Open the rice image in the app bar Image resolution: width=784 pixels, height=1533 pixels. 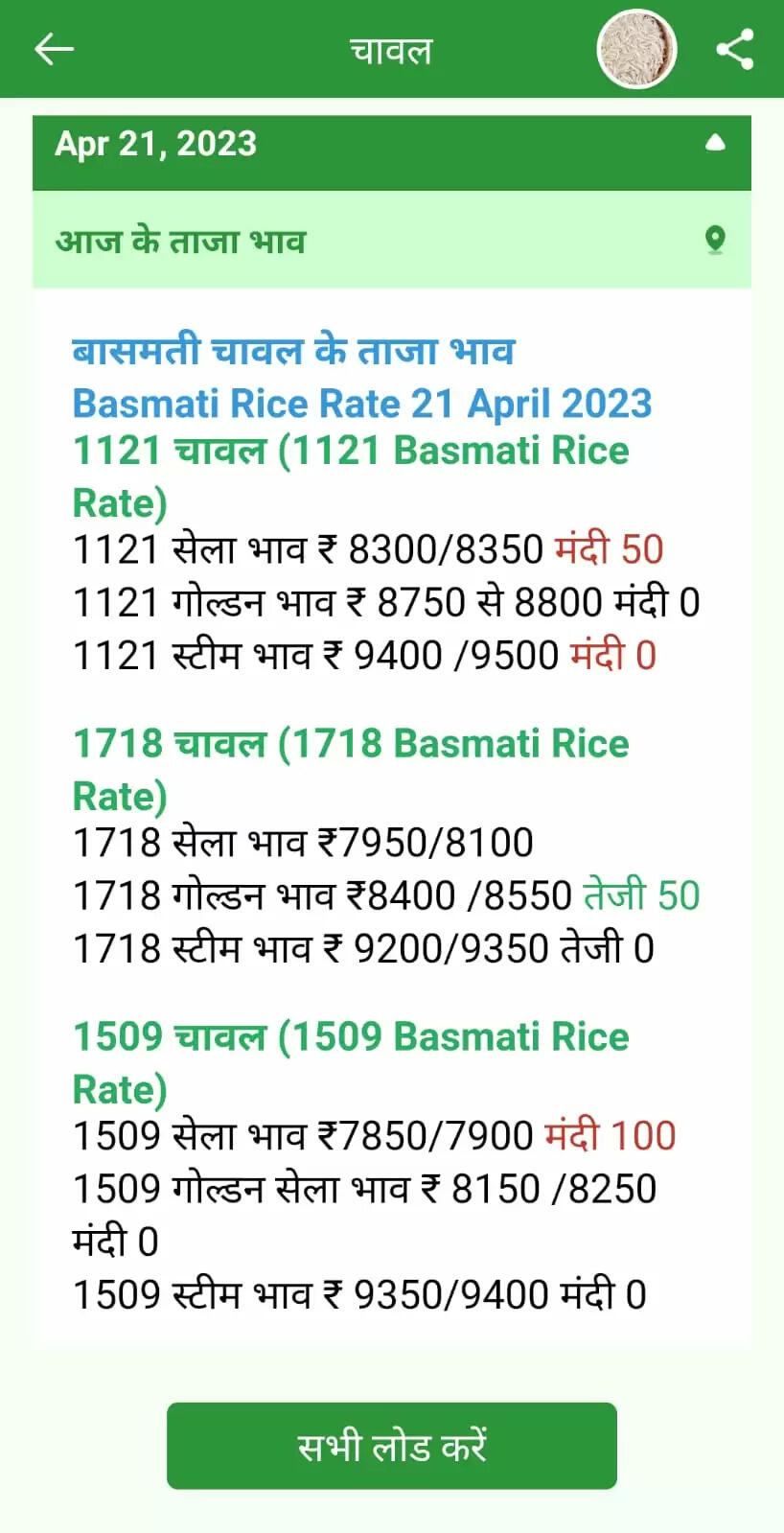click(636, 49)
